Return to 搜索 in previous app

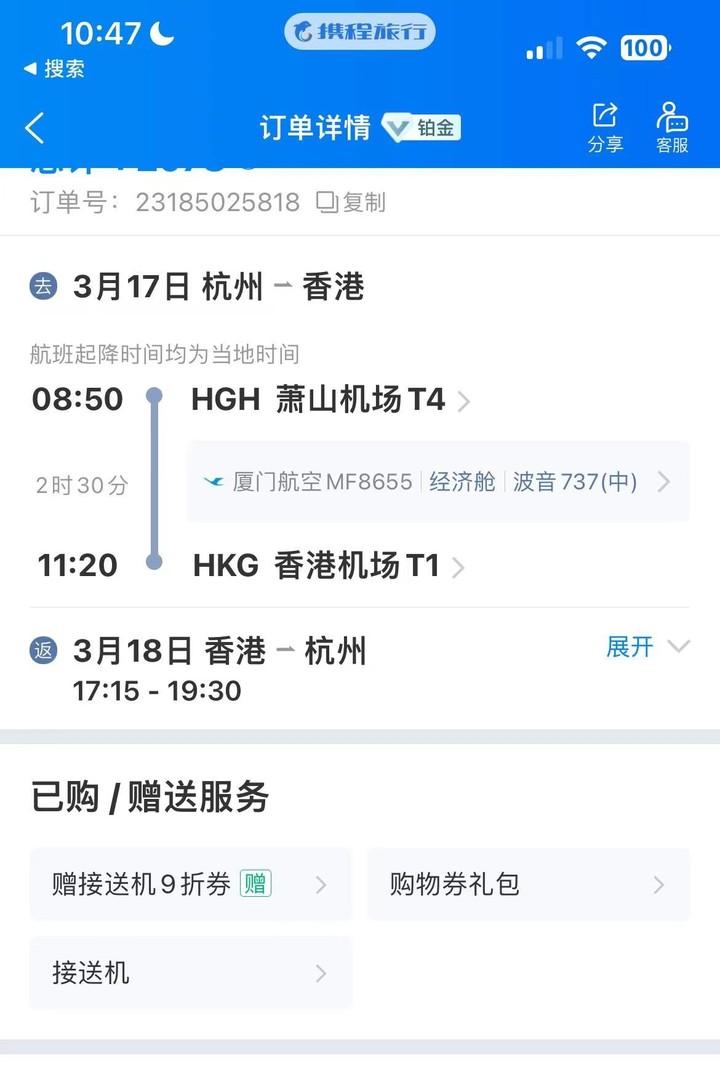[x=55, y=69]
